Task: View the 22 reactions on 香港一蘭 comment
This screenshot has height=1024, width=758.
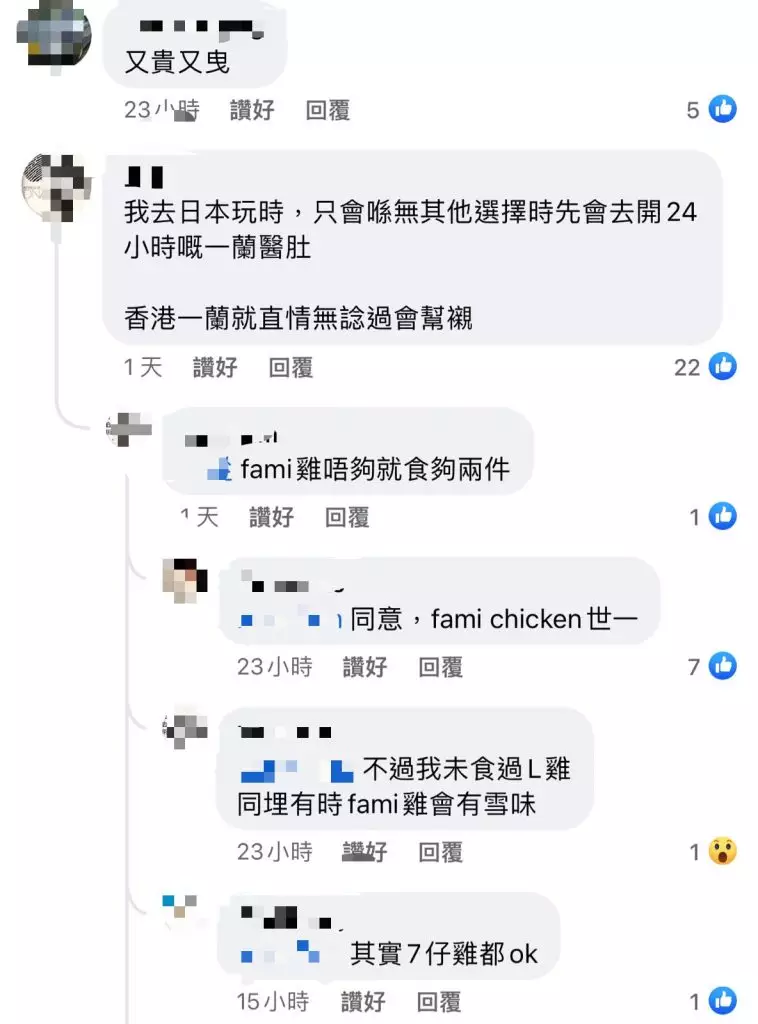Action: (705, 367)
